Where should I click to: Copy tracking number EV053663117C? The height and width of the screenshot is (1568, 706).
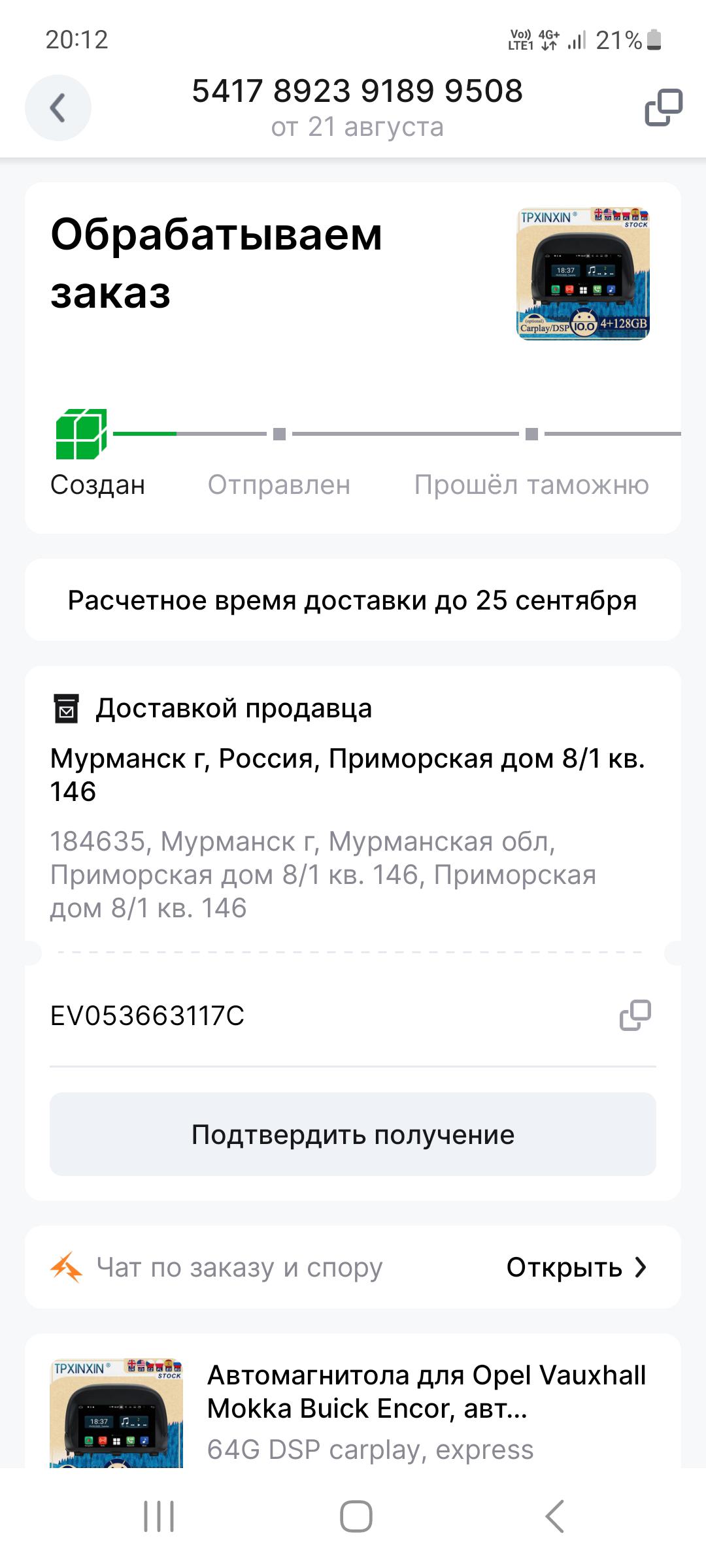click(x=635, y=1015)
